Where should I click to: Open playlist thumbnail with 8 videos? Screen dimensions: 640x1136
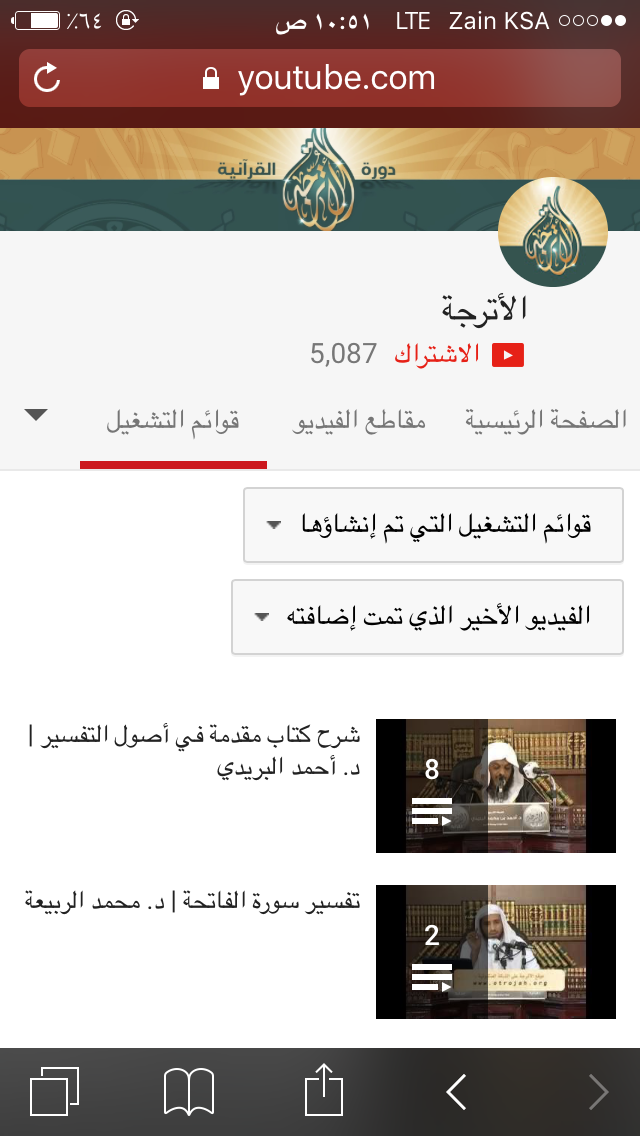tap(496, 785)
